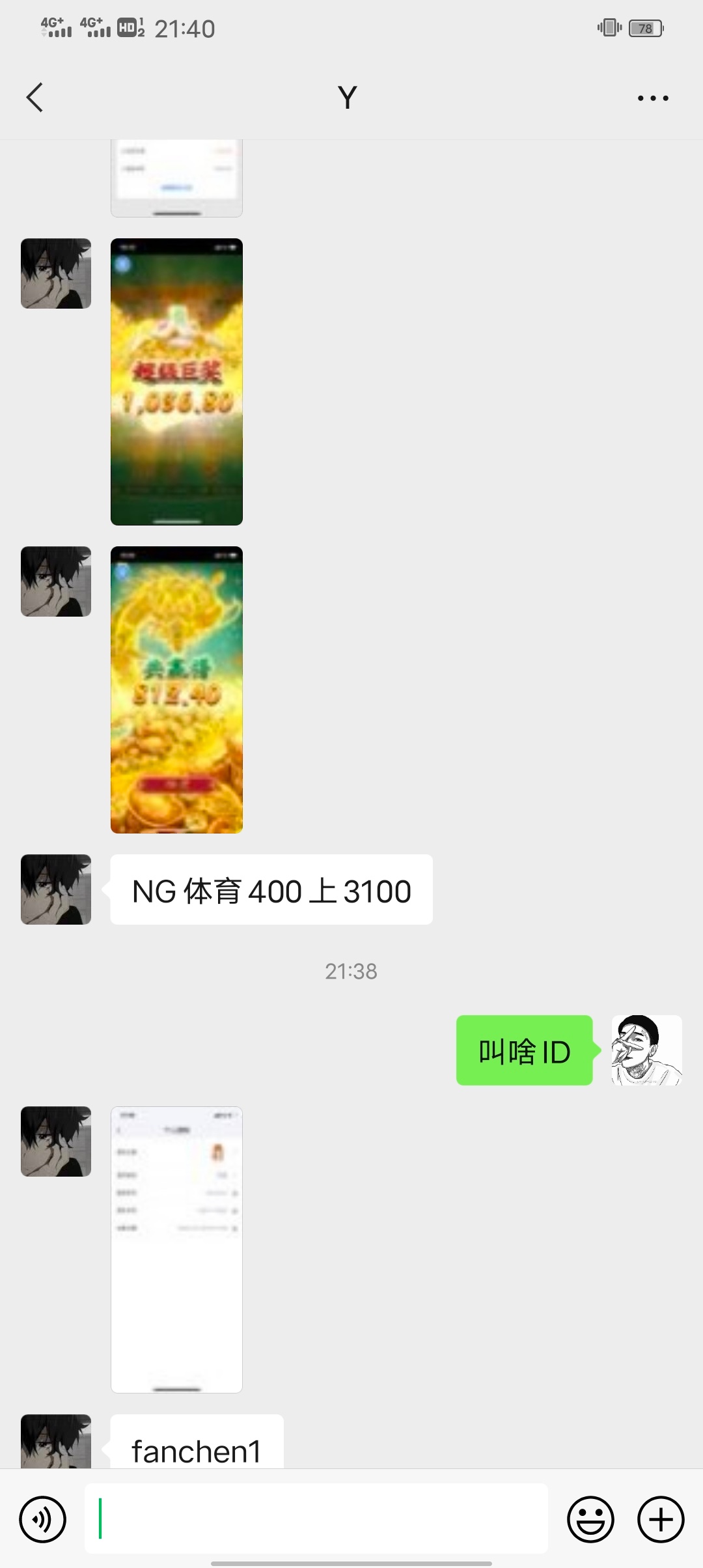This screenshot has height=1568, width=703.
Task: Tap my own avatar beside 叫啥ID
Action: click(646, 1050)
